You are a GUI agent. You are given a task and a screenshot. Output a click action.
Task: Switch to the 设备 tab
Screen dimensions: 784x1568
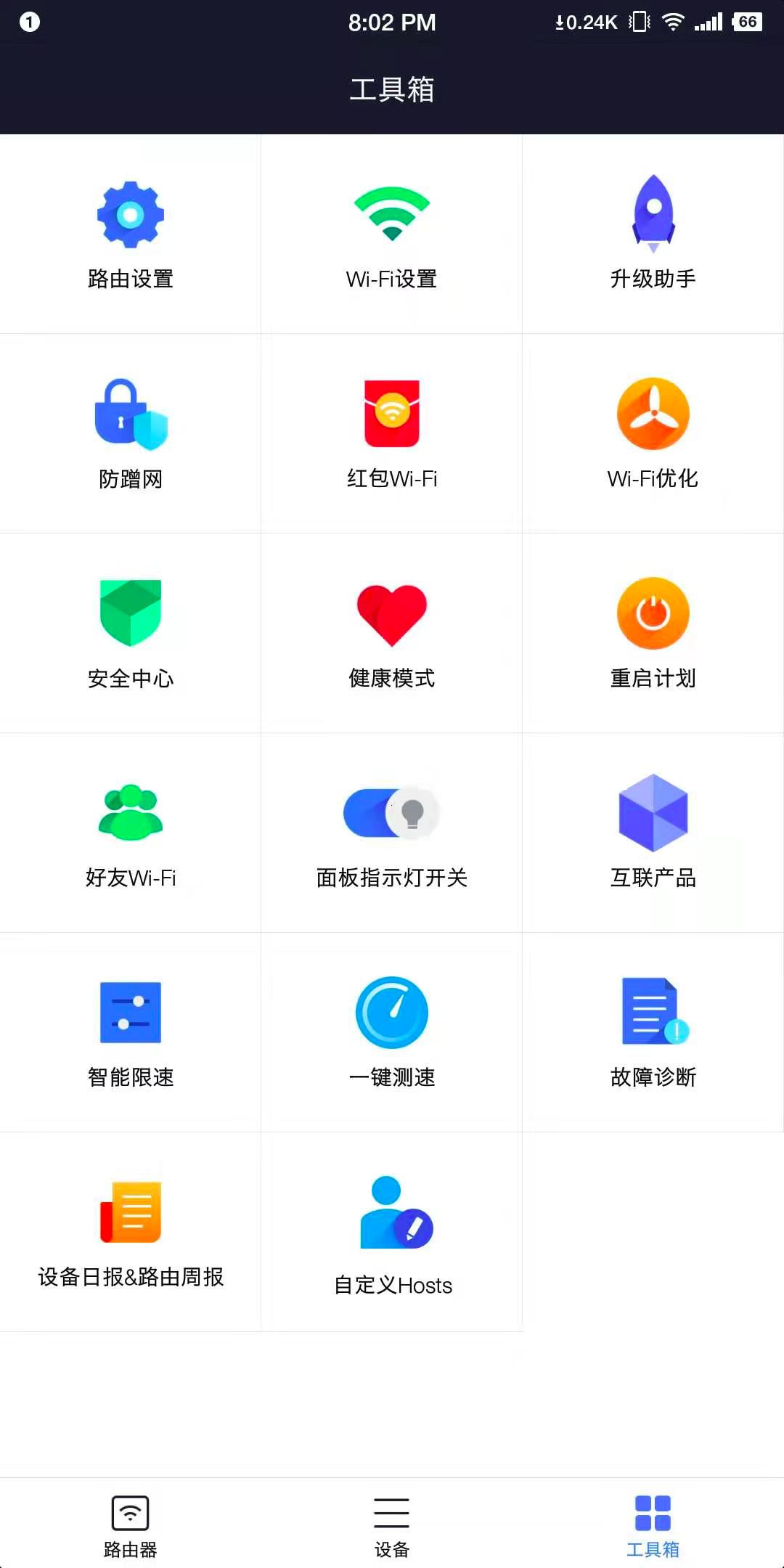pos(392,1523)
